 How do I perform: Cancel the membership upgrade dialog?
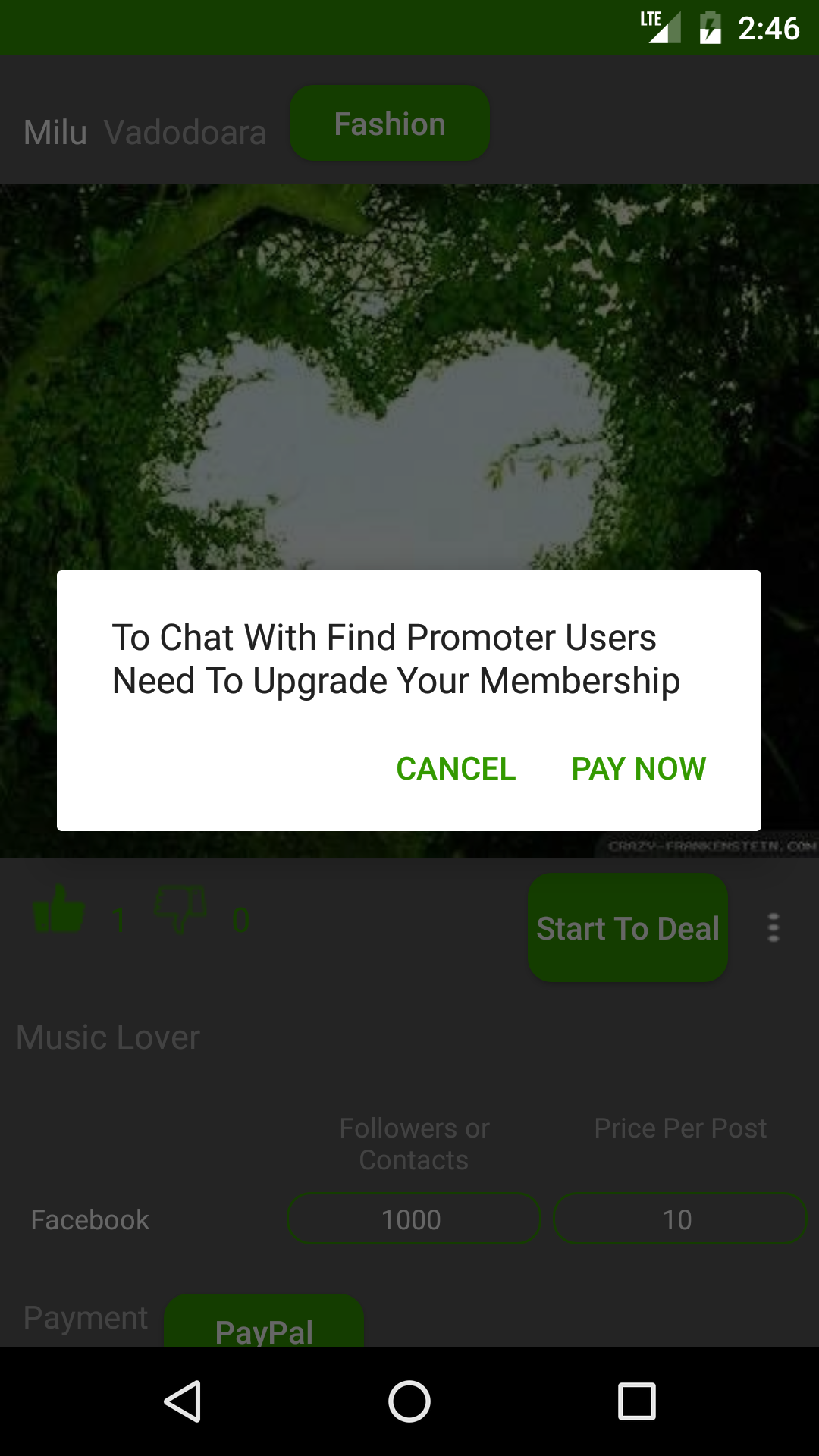click(456, 768)
